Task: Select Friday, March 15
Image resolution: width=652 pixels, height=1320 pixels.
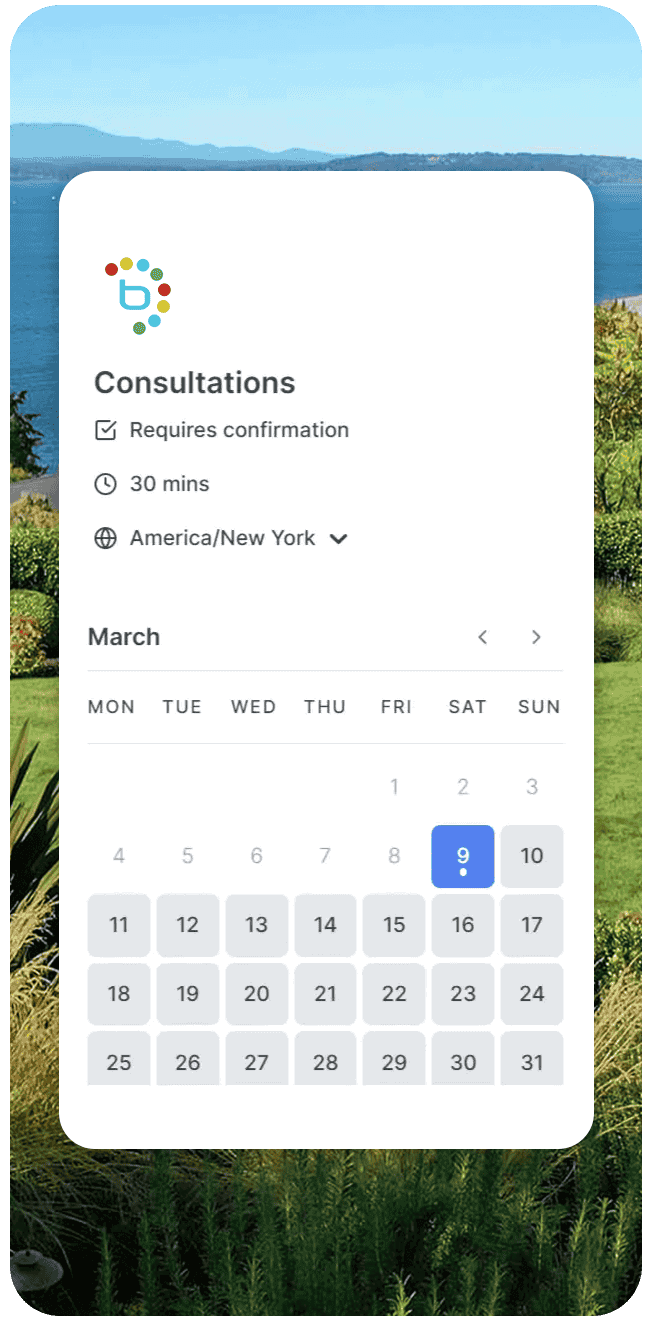Action: point(394,925)
